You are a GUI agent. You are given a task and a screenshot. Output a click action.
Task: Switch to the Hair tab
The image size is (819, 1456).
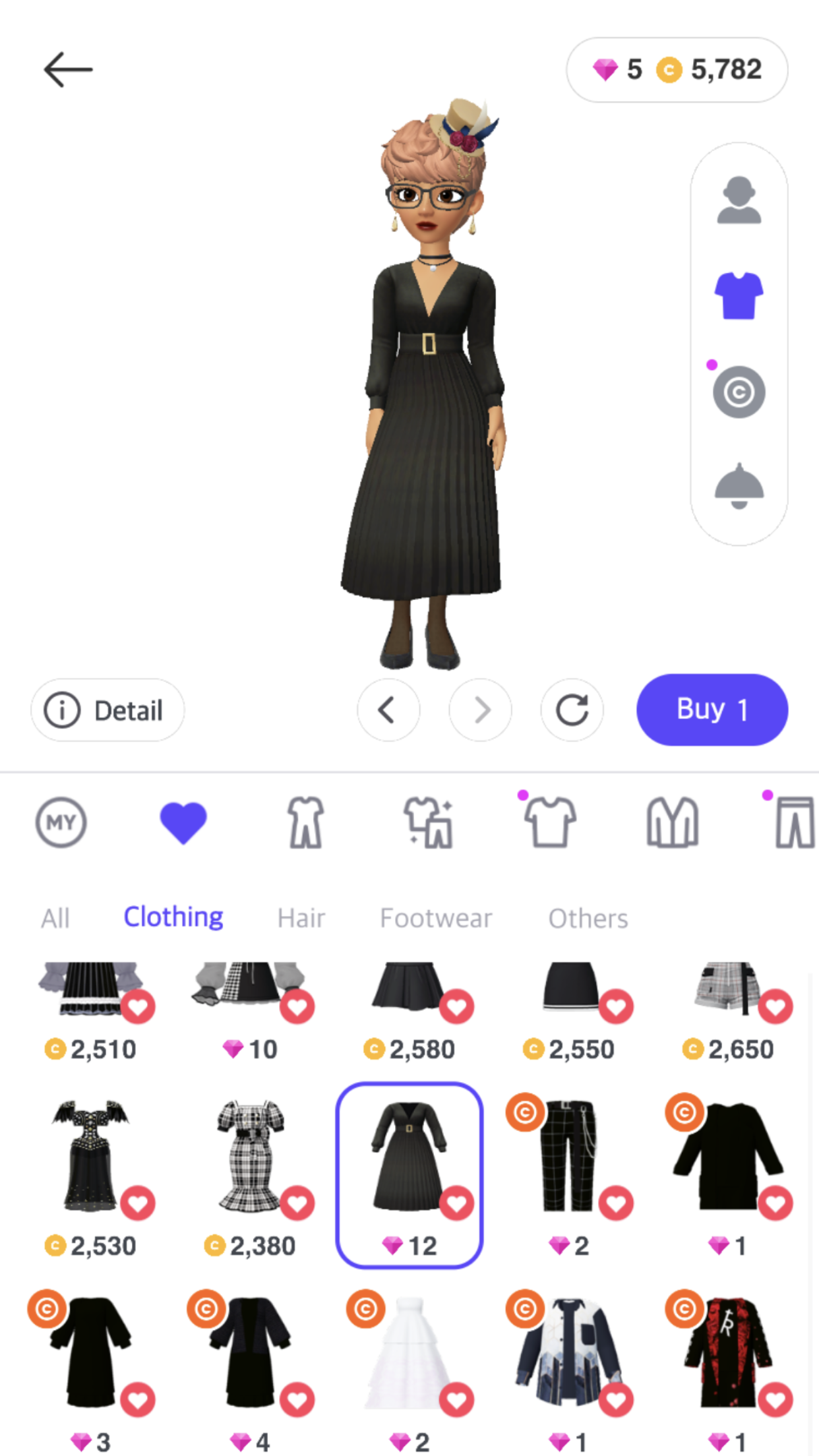click(x=301, y=918)
